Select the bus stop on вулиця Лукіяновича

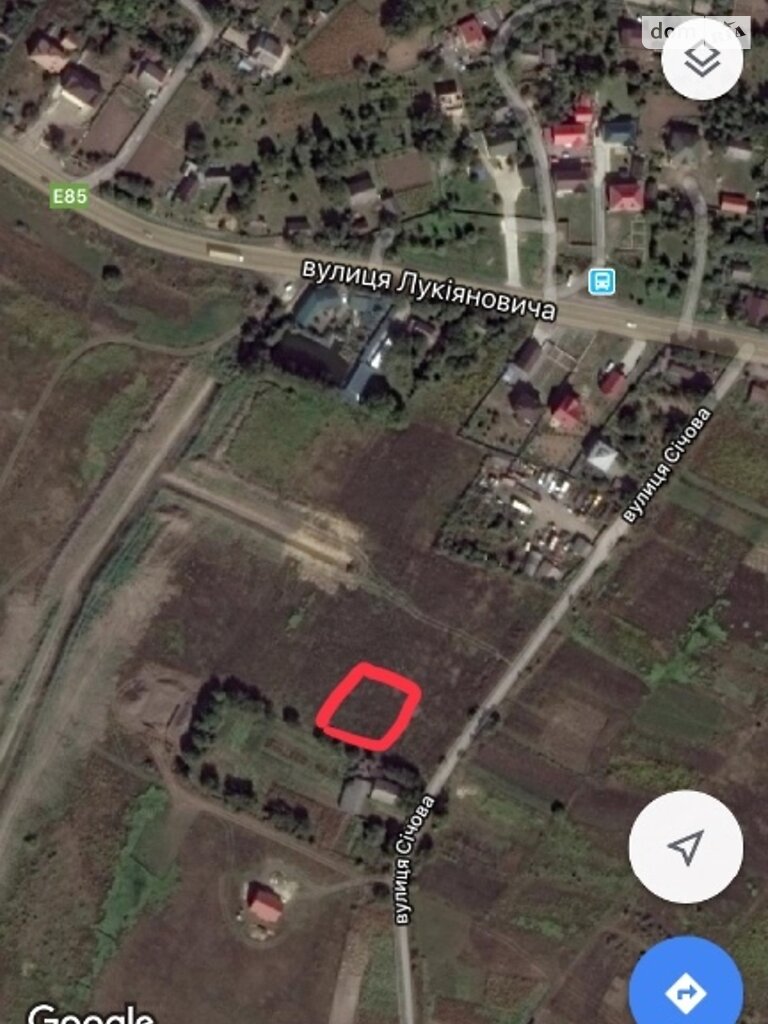[602, 281]
